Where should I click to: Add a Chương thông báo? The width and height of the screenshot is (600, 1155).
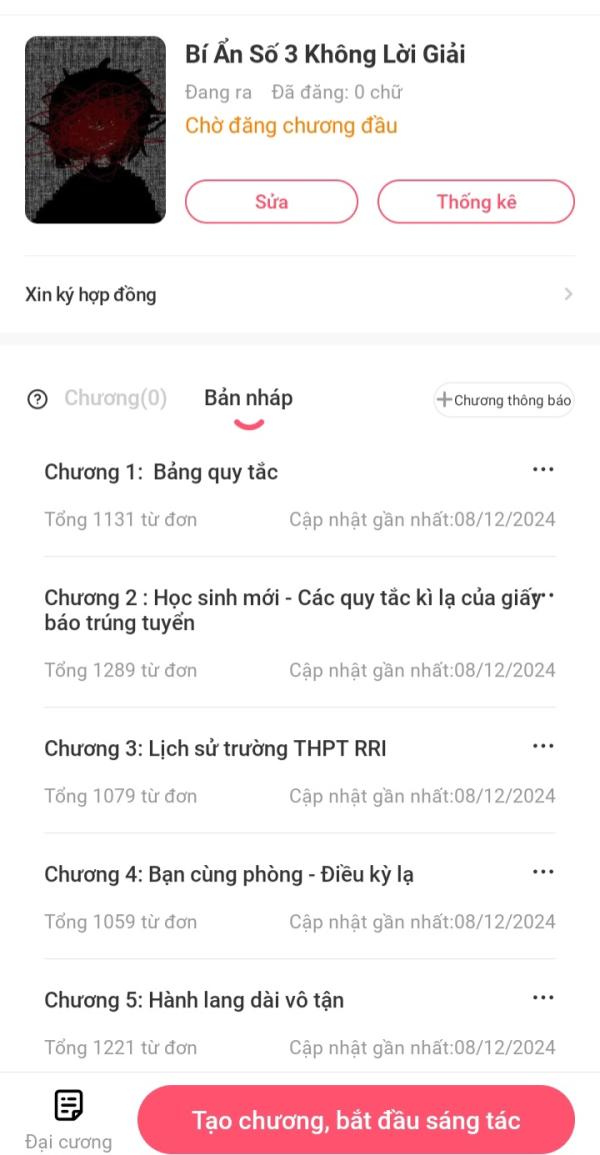click(504, 400)
